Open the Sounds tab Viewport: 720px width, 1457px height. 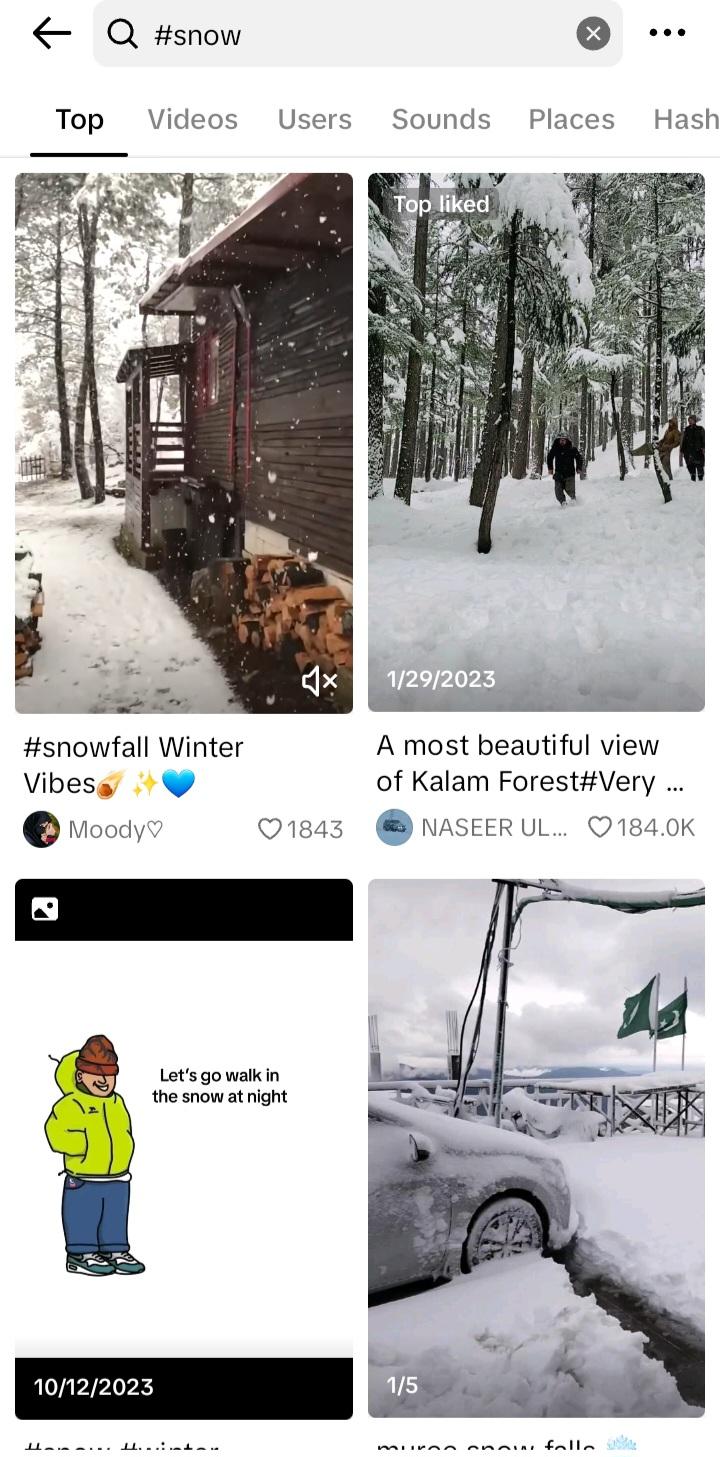coord(440,119)
